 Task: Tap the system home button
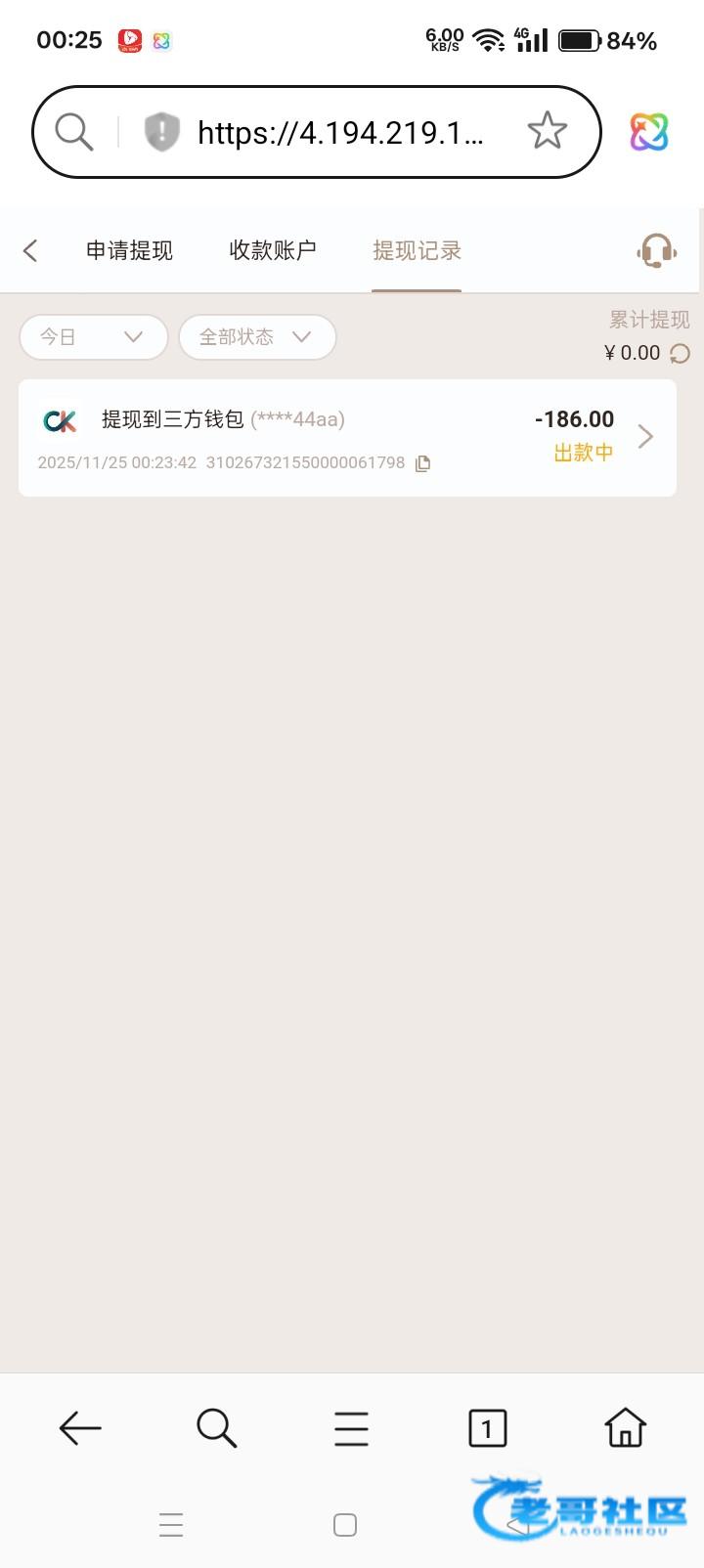coord(345,1525)
